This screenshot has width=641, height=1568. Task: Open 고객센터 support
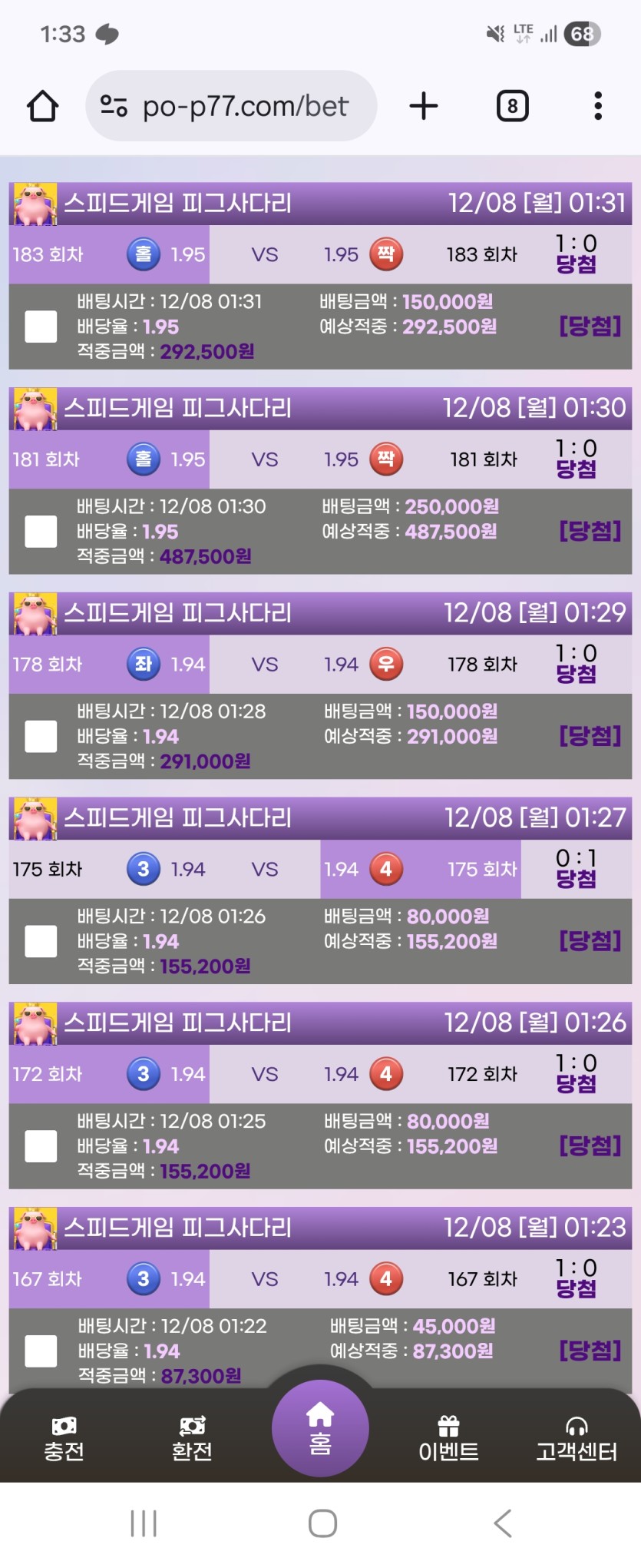click(x=577, y=1439)
